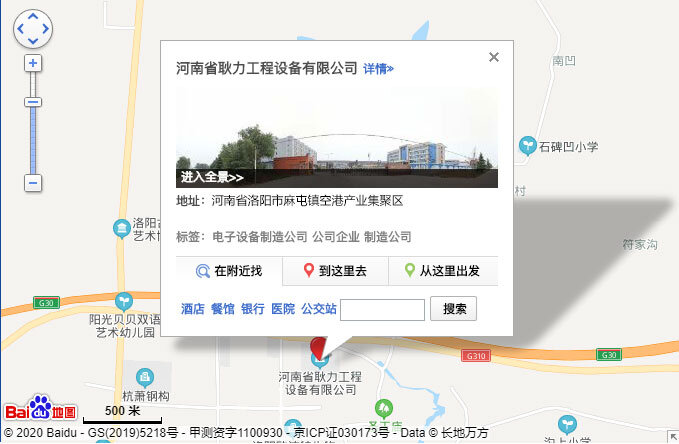This screenshot has width=679, height=444.
Task: Tap the 搜索 search button
Action: point(453,310)
